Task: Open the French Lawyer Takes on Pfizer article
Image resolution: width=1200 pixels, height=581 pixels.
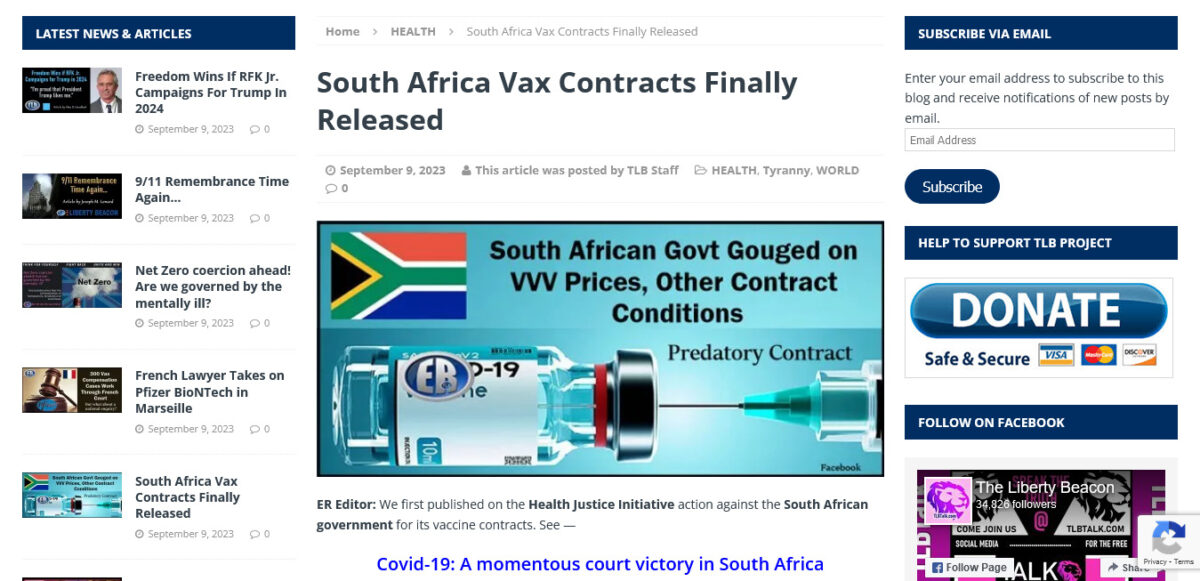Action: click(x=209, y=392)
